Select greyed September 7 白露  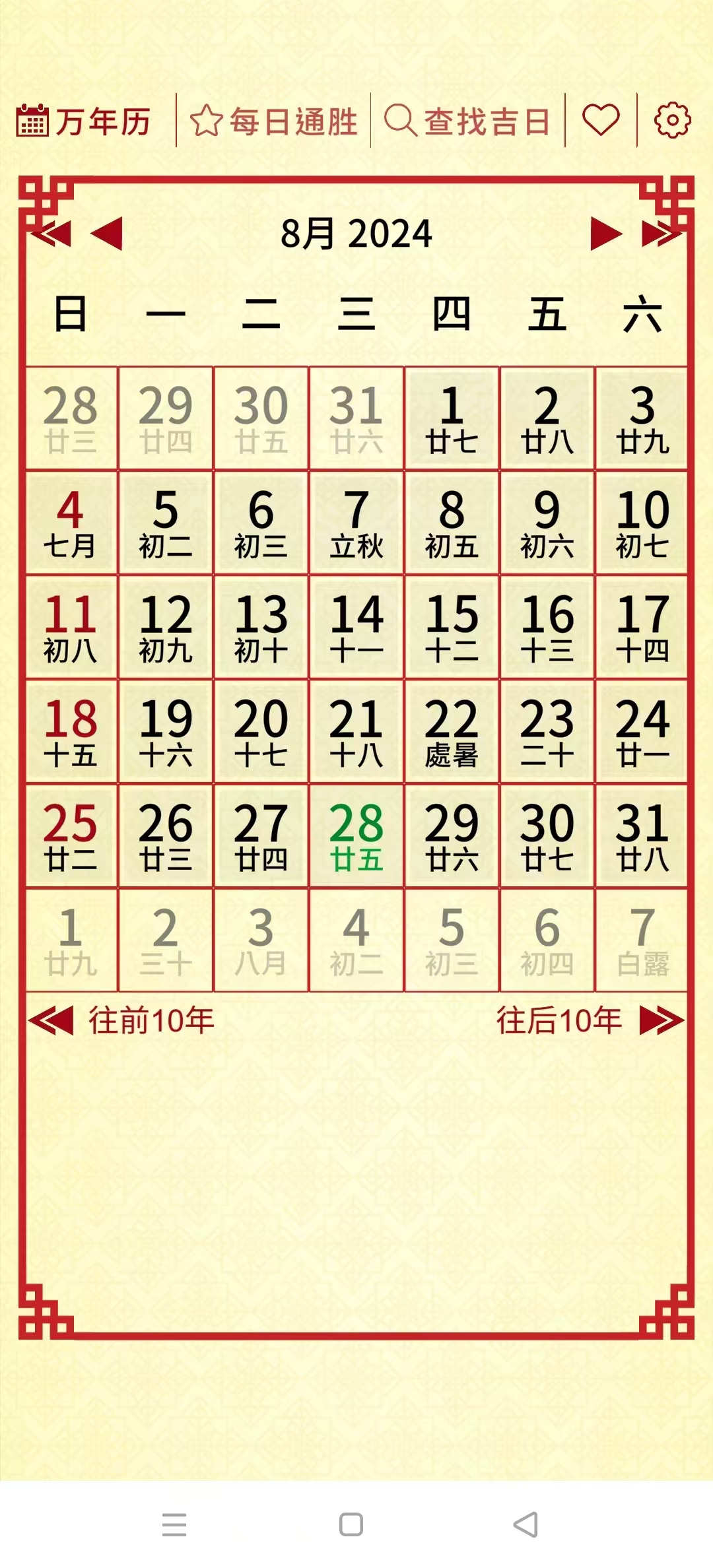[642, 940]
